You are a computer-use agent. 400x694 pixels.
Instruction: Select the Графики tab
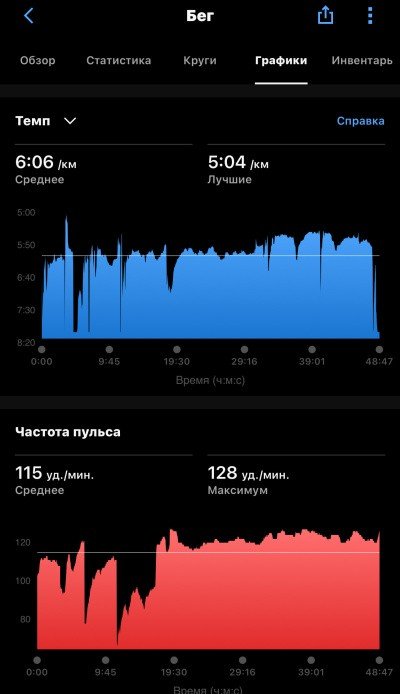point(281,61)
